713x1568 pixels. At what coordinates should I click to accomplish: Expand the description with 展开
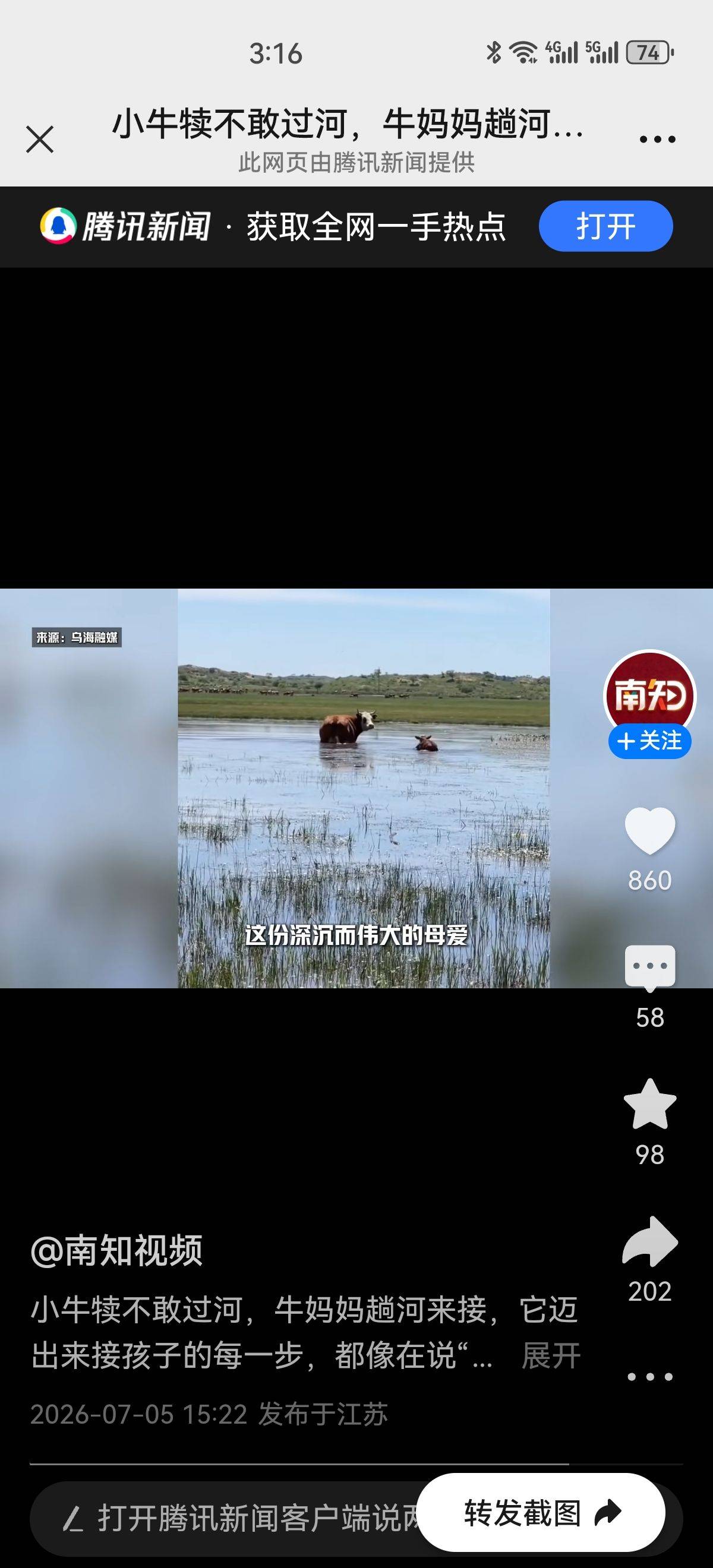pos(551,1355)
